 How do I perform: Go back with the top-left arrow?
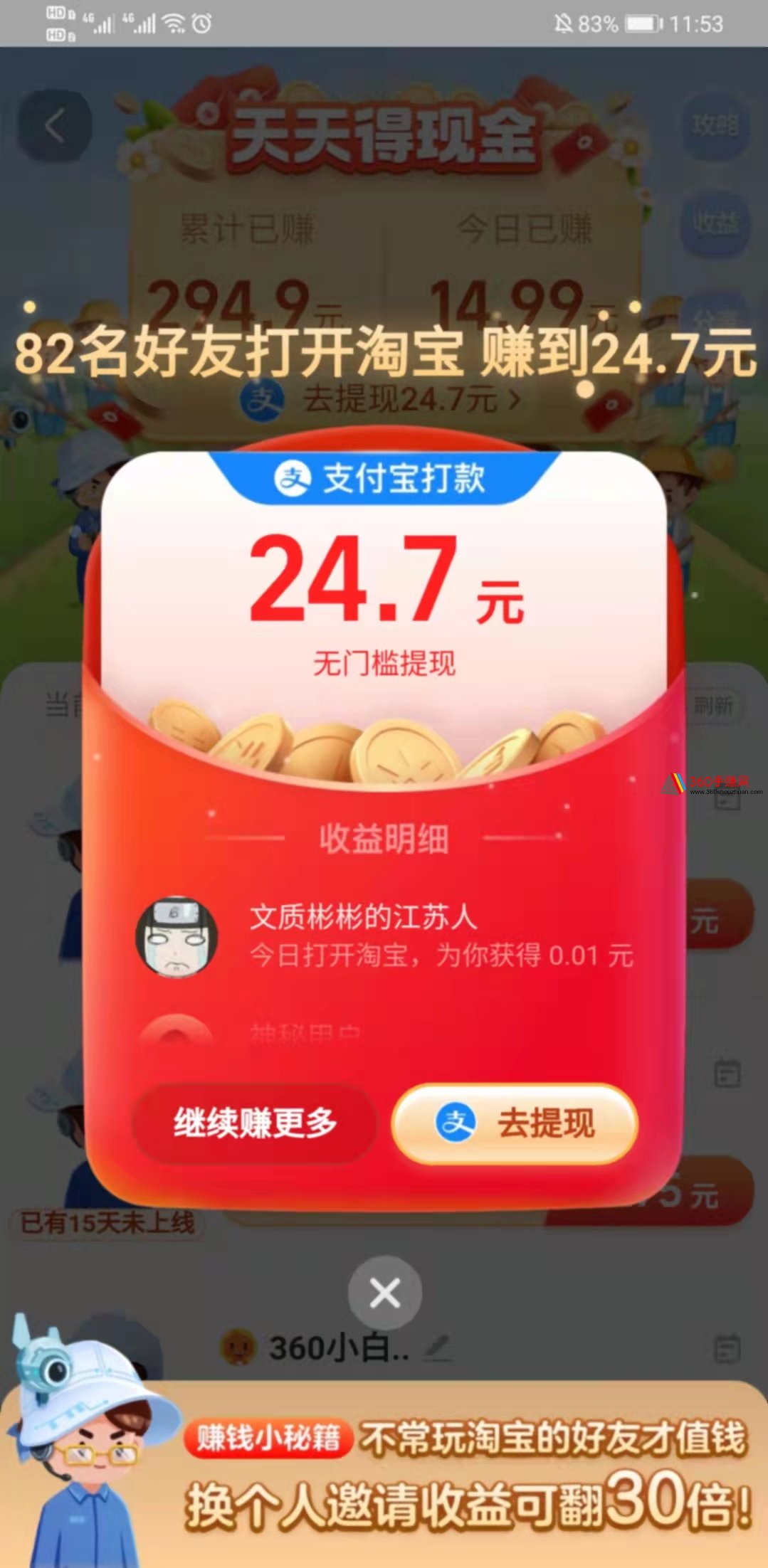coord(55,126)
